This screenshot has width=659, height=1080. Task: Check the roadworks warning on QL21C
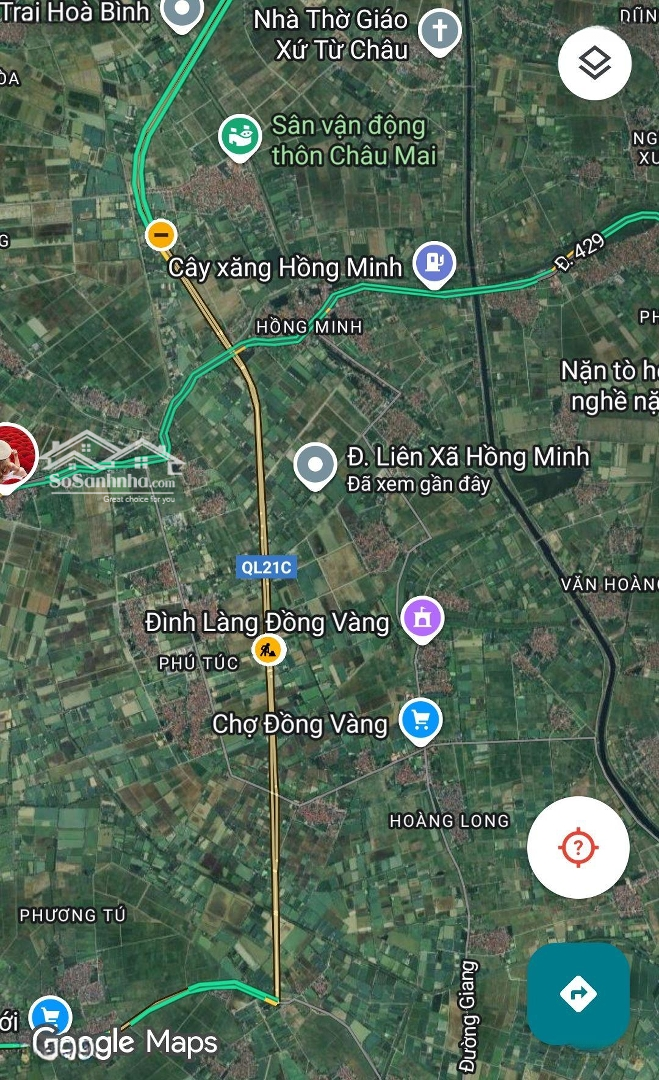pos(268,650)
